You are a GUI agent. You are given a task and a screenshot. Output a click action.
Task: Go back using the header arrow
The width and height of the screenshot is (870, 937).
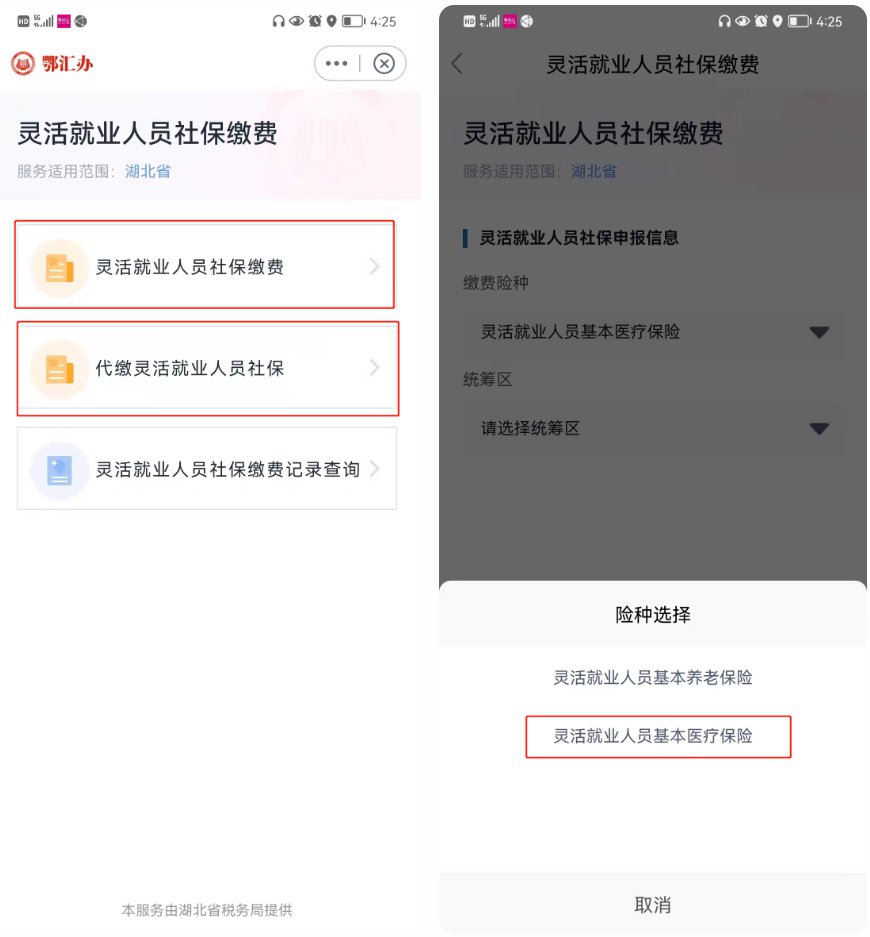coord(457,64)
